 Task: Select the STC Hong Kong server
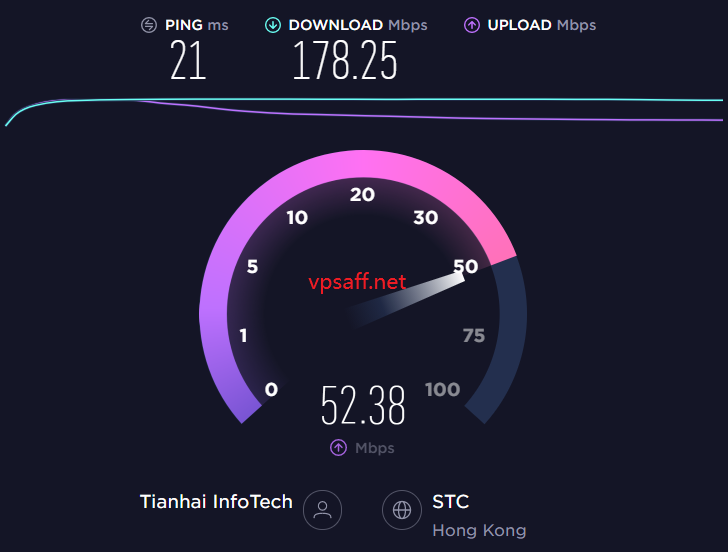pyautogui.click(x=451, y=502)
